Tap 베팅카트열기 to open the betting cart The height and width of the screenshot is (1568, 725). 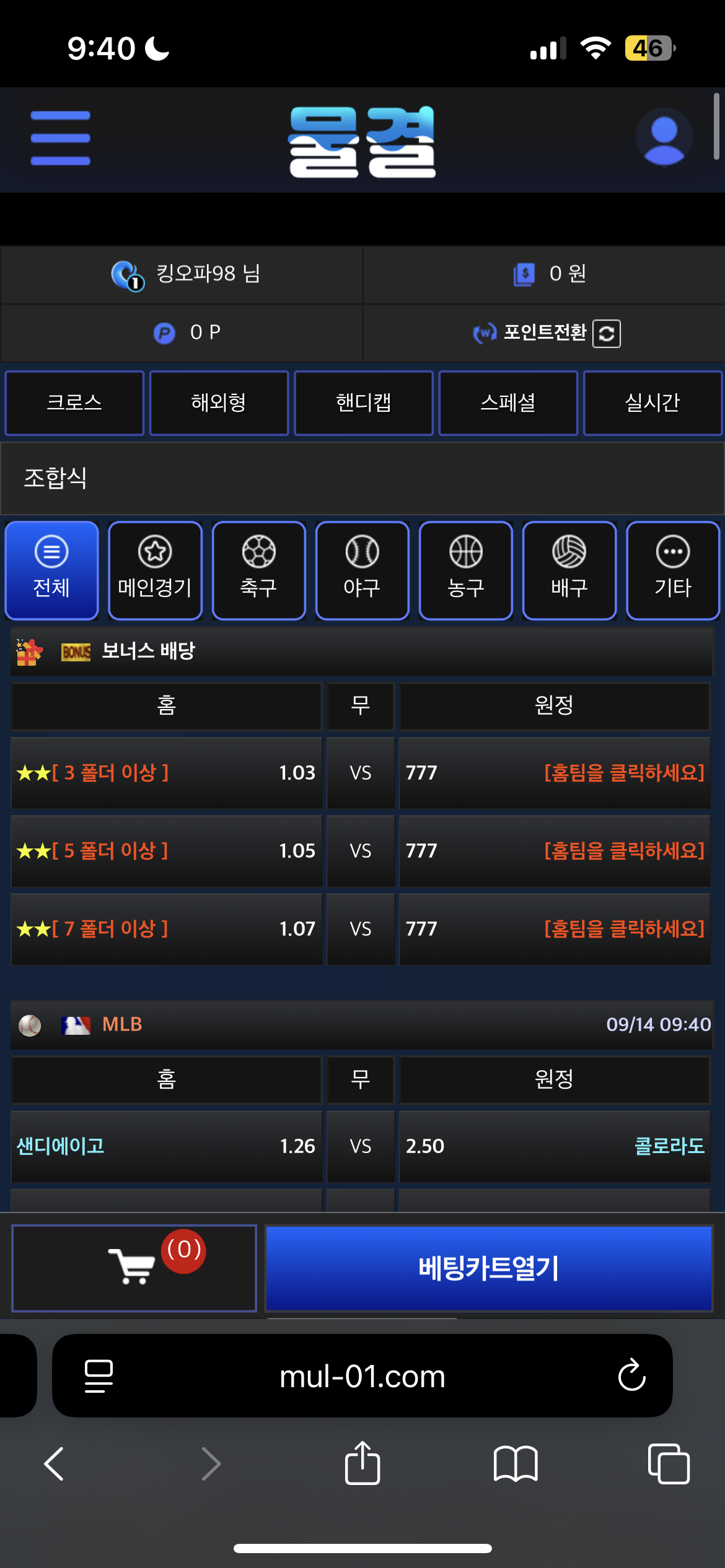(x=488, y=1268)
